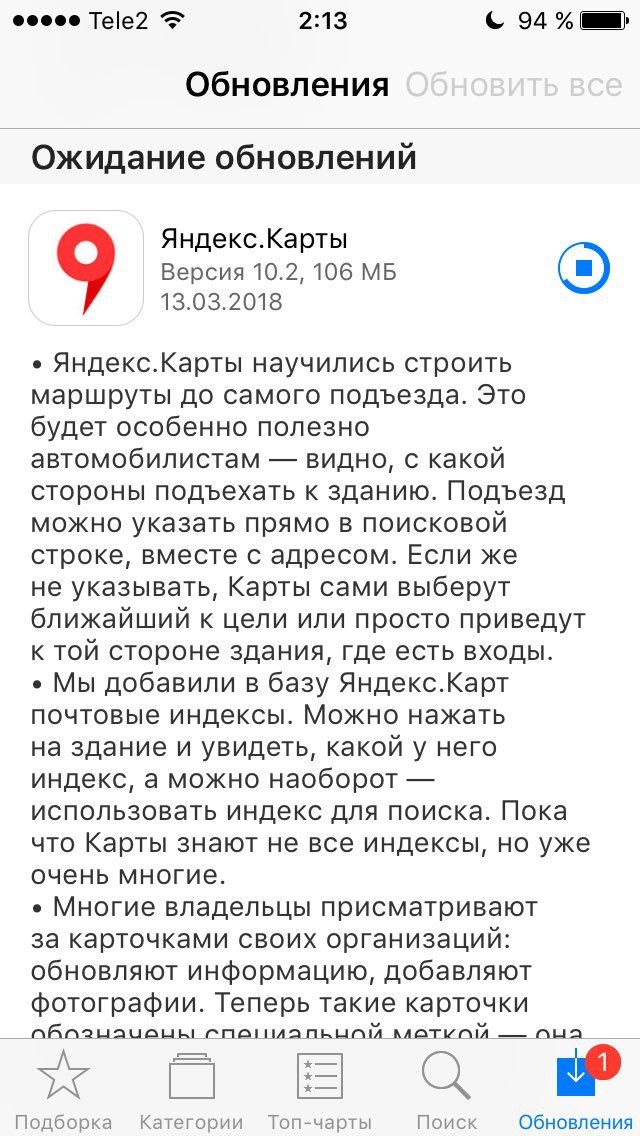Stop the Яндекс.Карты update download
Image resolution: width=640 pixels, height=1136 pixels.
[584, 268]
